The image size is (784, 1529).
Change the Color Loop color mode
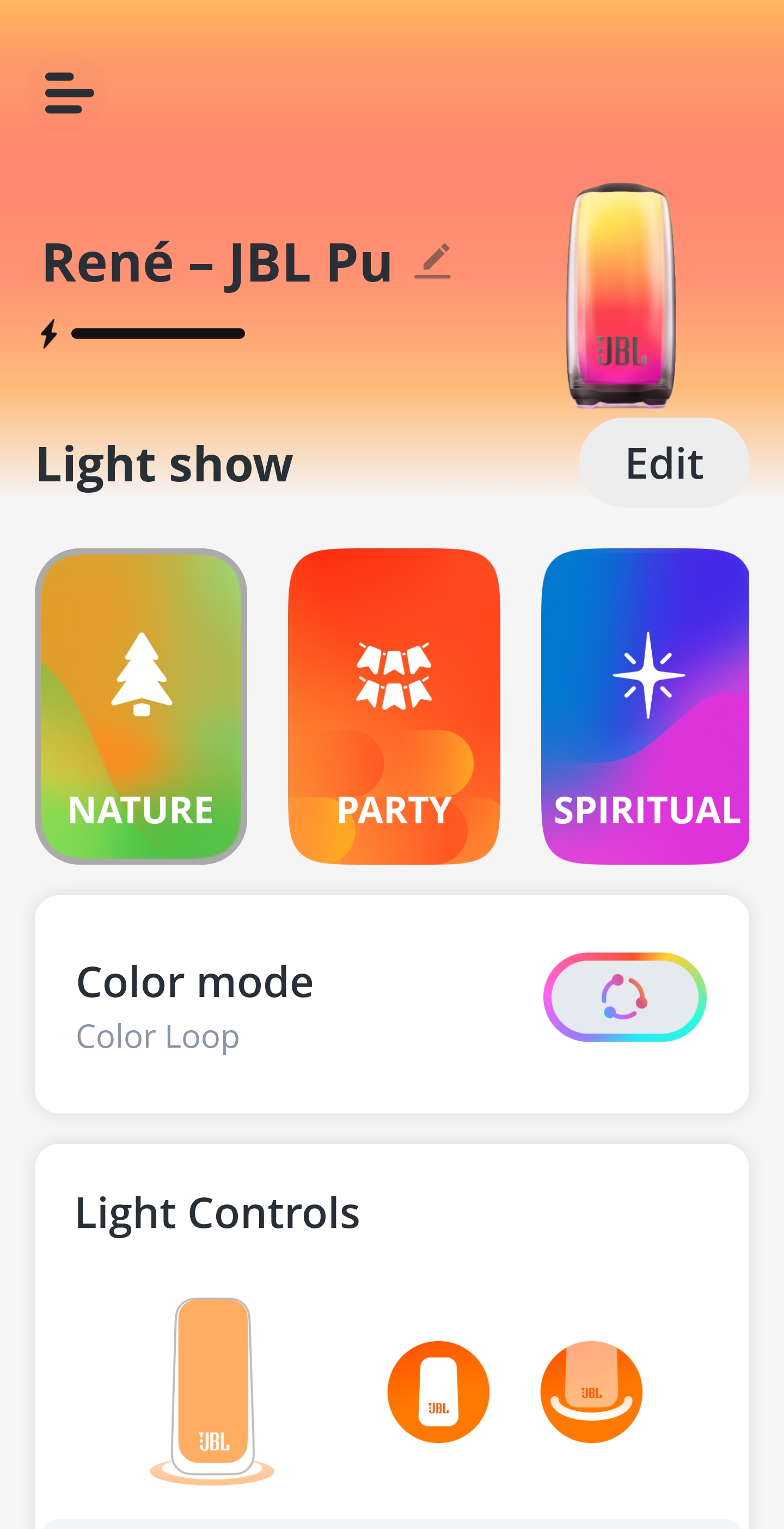point(624,997)
